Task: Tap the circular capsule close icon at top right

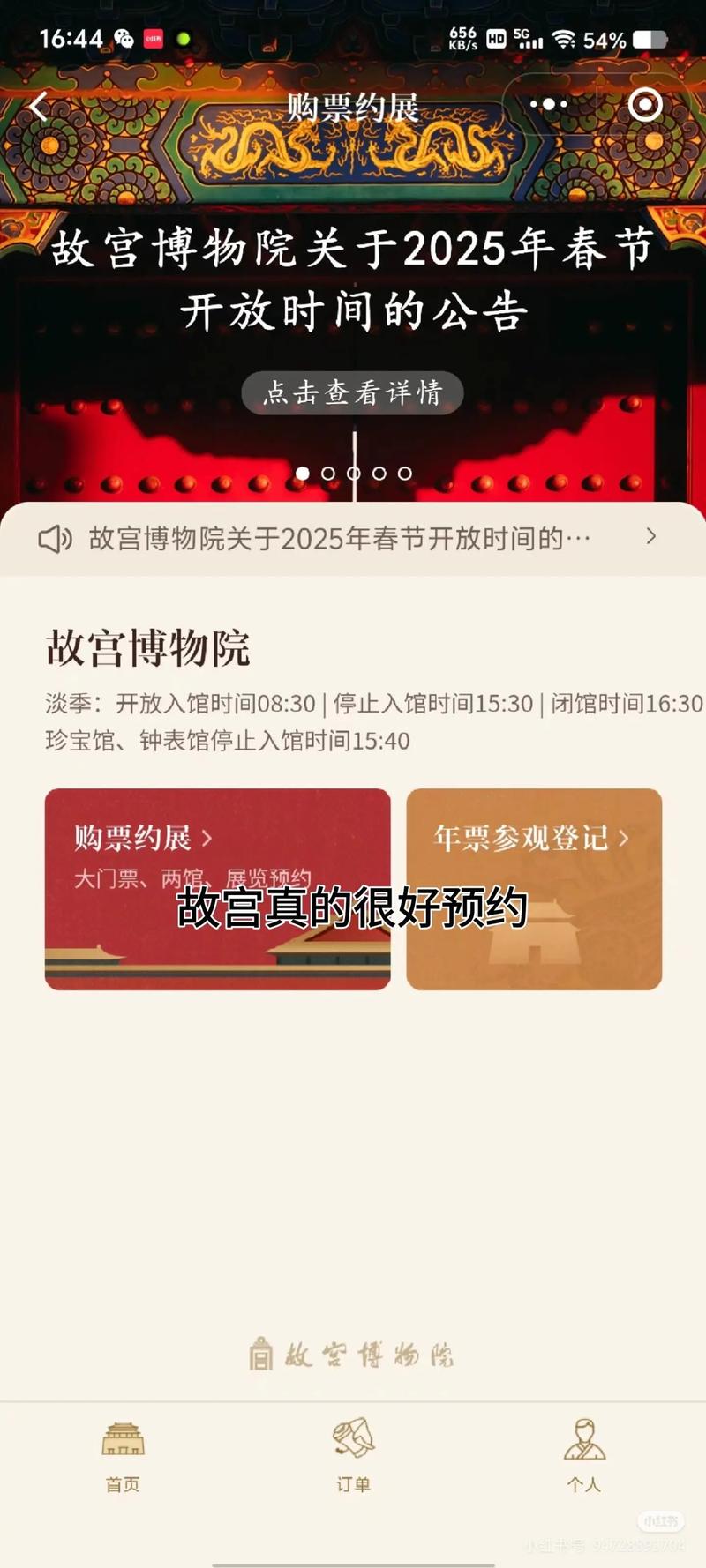Action: (645, 105)
